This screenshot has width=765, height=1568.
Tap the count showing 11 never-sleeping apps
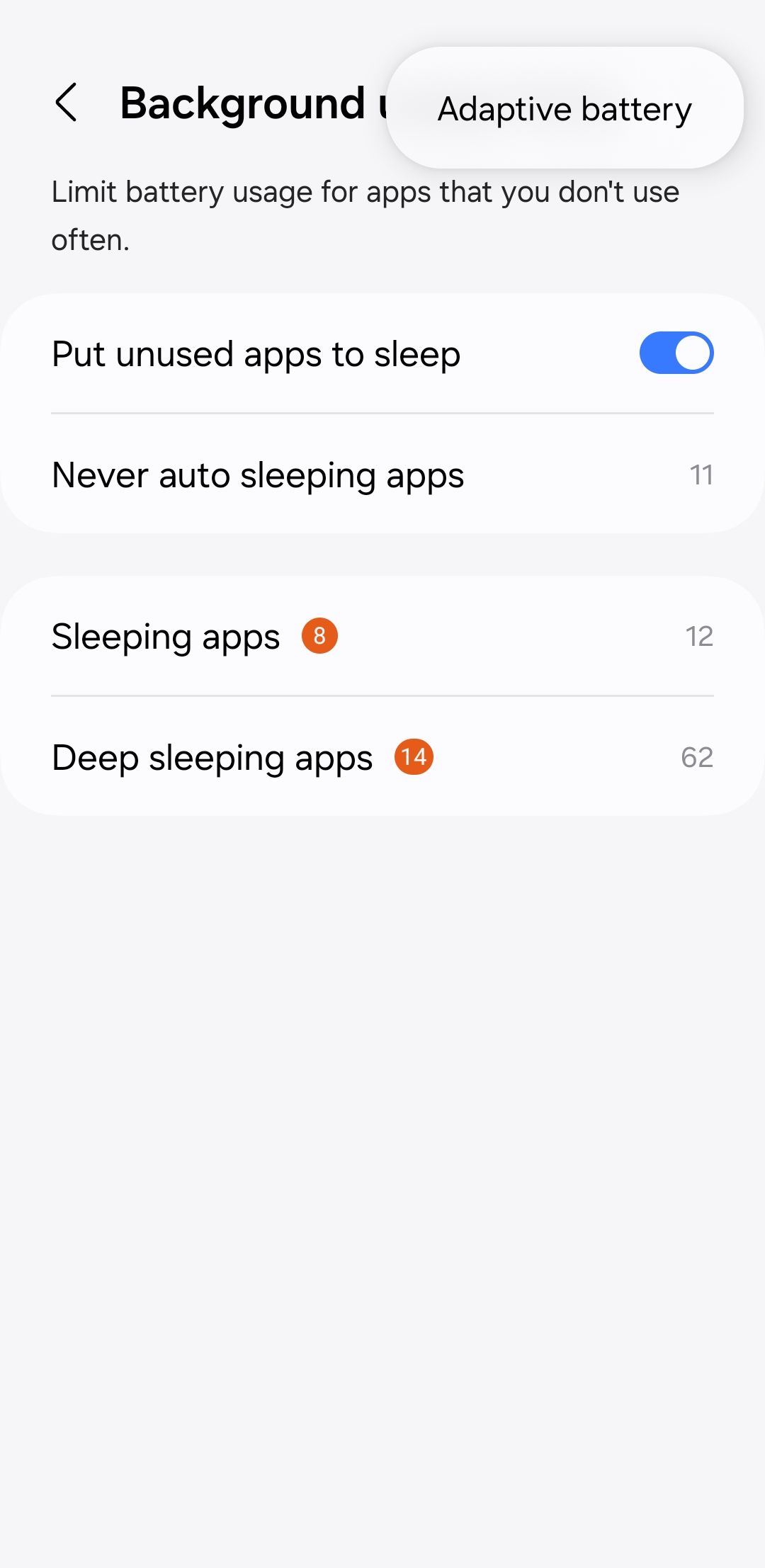702,475
